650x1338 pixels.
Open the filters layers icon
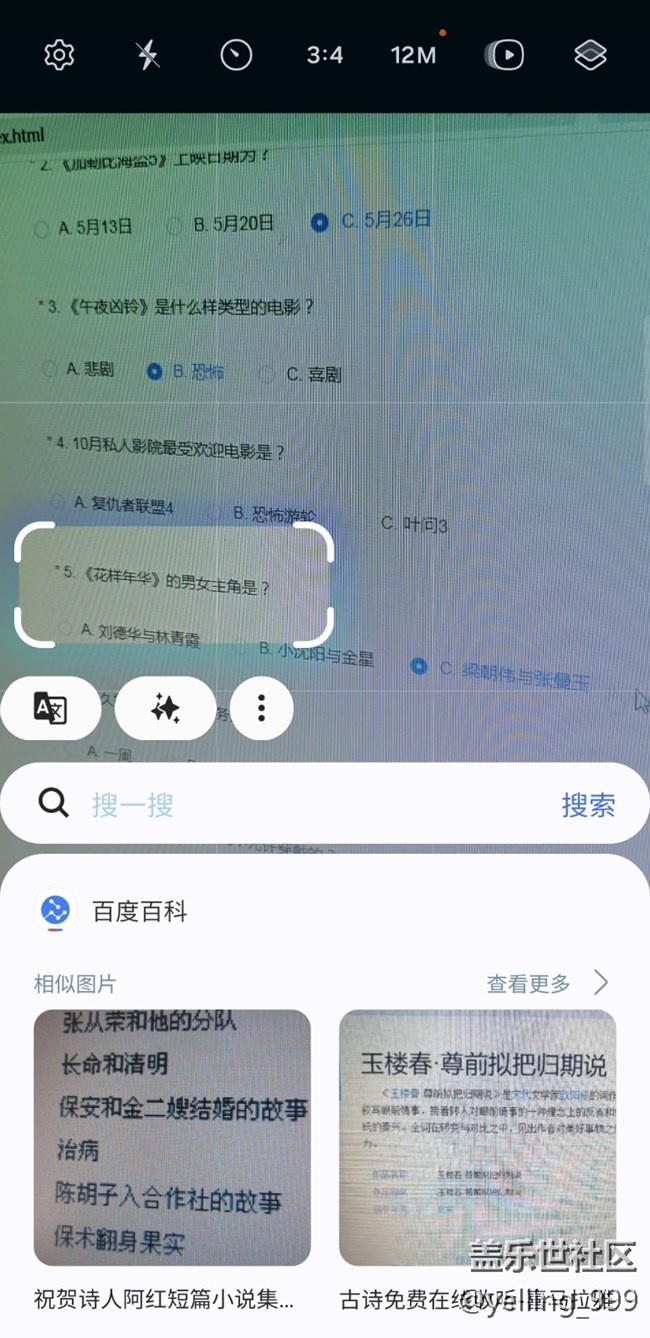pos(590,55)
